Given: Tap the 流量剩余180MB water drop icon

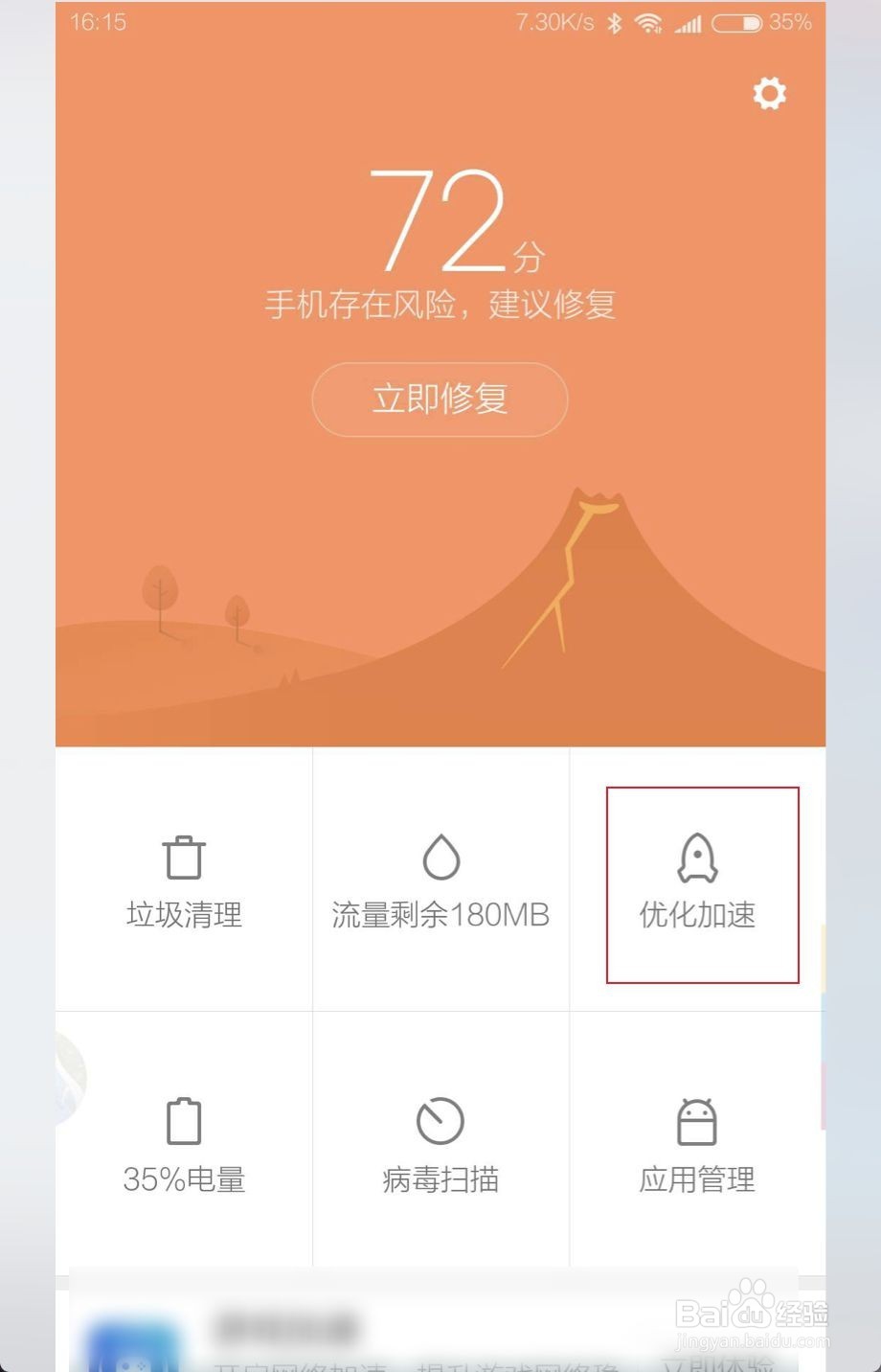Looking at the screenshot, I should (440, 857).
